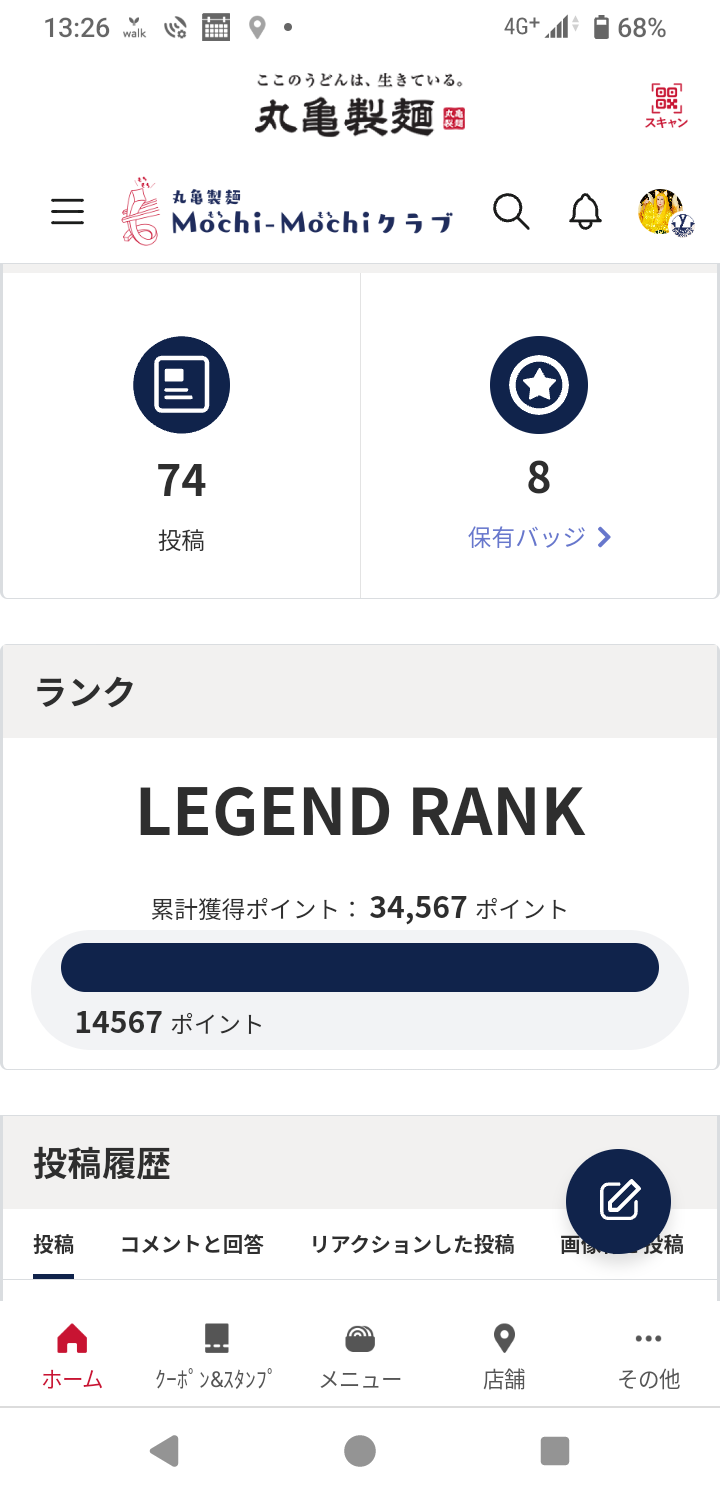Tap the scan QR code button
This screenshot has width=720, height=1496.
tap(666, 105)
